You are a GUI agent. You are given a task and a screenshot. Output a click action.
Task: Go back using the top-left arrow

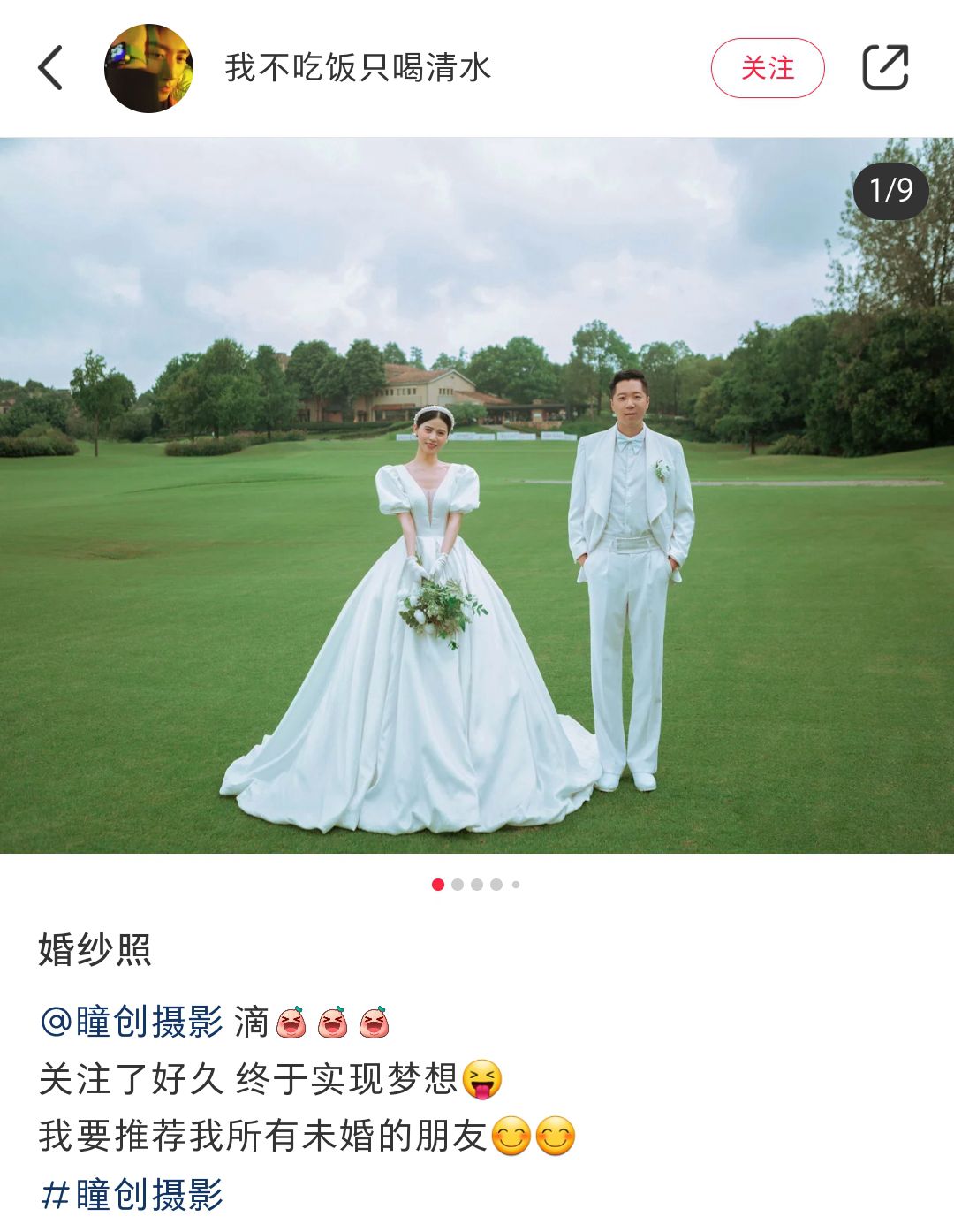(51, 68)
